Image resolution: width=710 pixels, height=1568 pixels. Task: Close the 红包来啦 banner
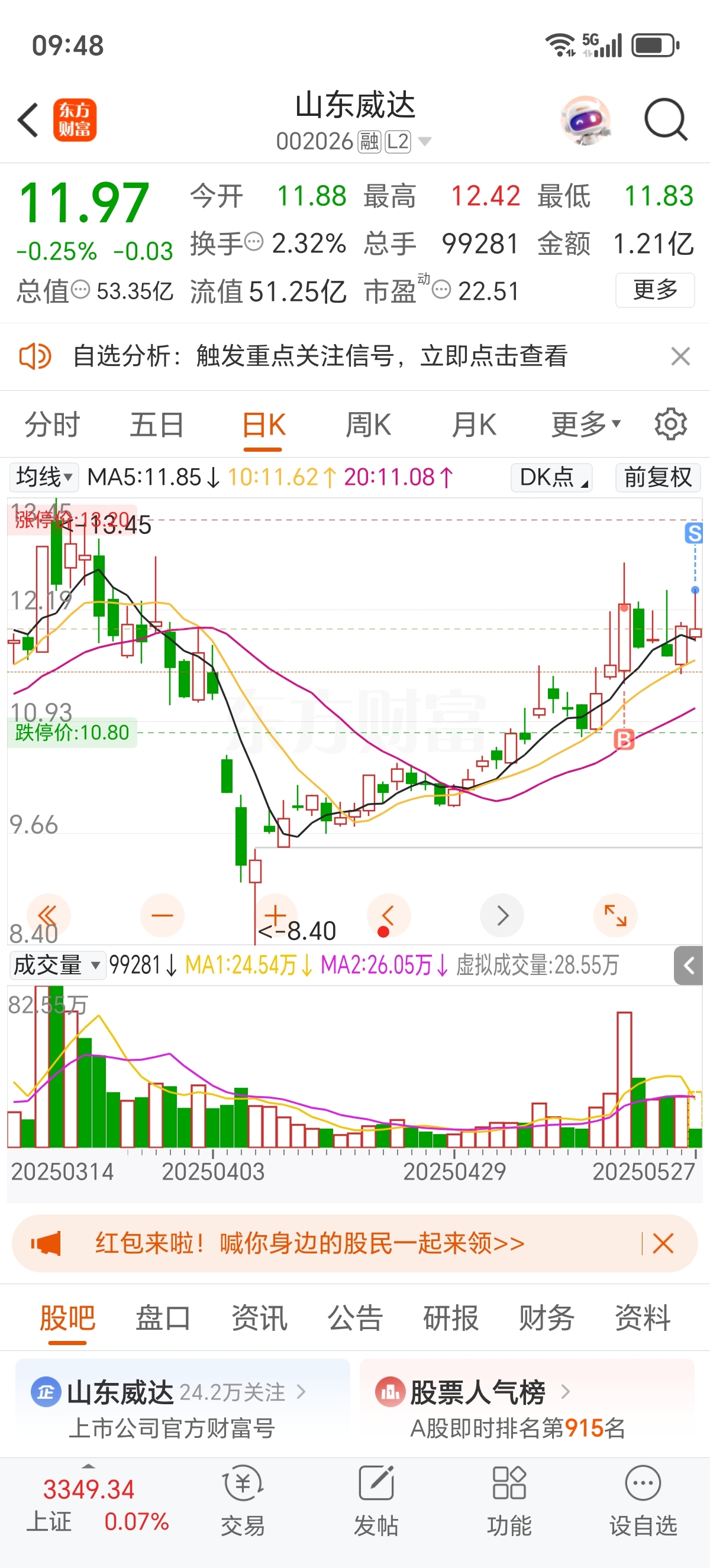663,1243
